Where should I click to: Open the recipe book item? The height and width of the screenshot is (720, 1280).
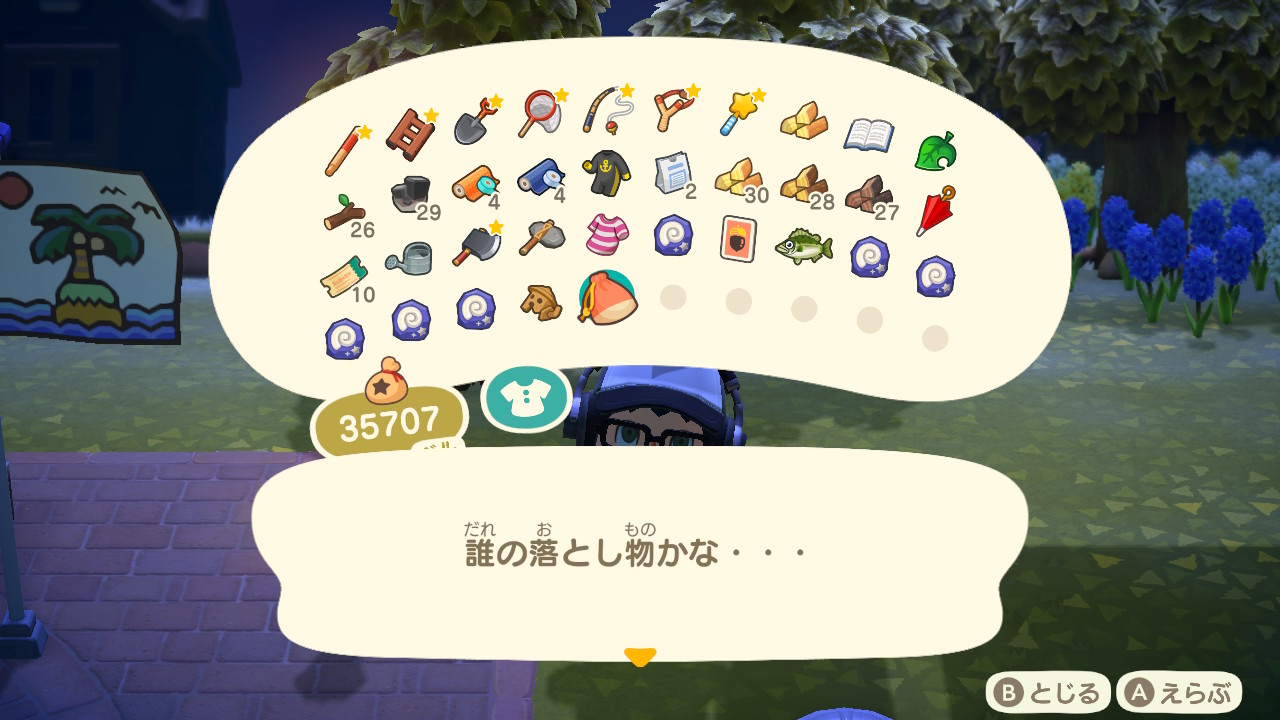pyautogui.click(x=868, y=134)
